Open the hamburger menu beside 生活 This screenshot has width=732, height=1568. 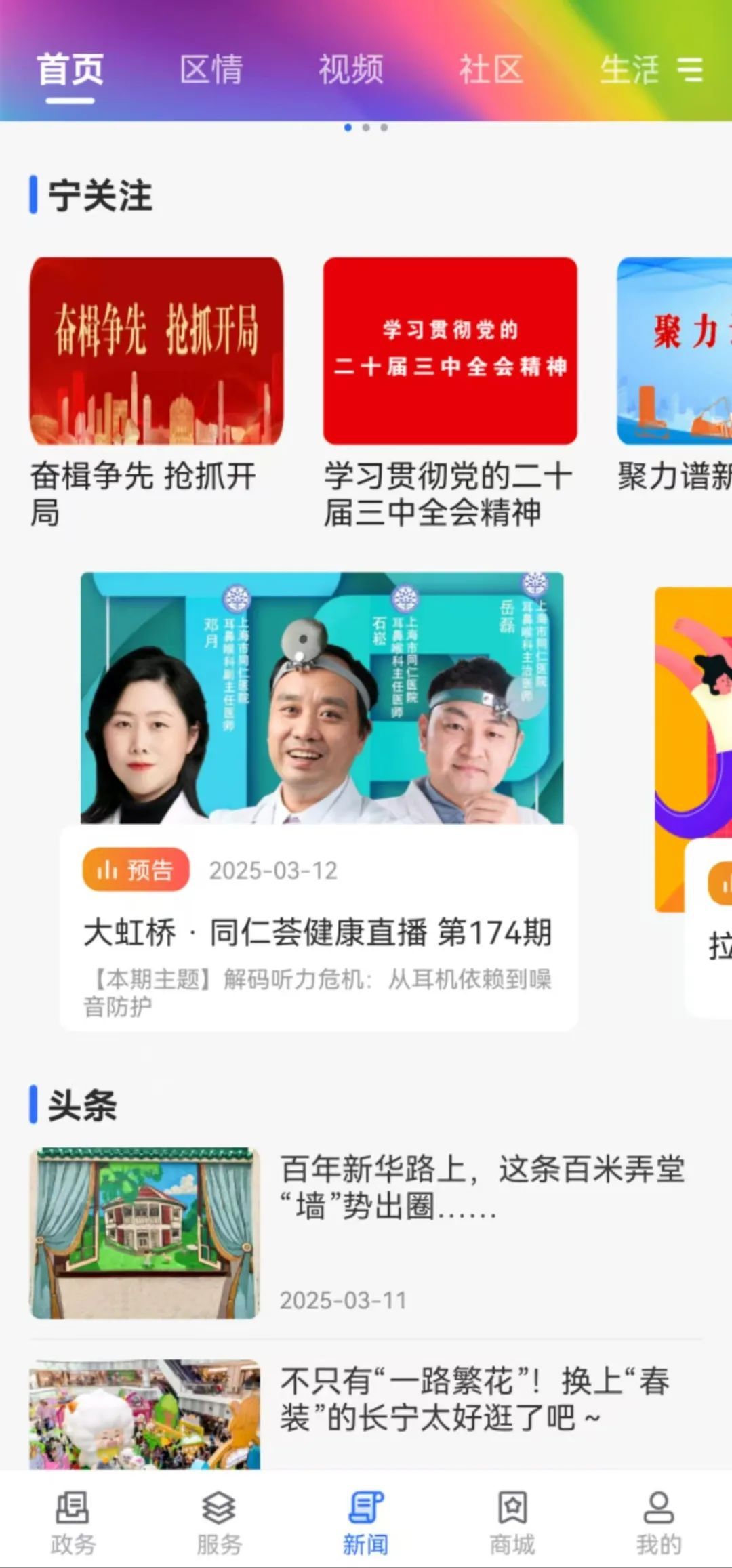tap(690, 69)
